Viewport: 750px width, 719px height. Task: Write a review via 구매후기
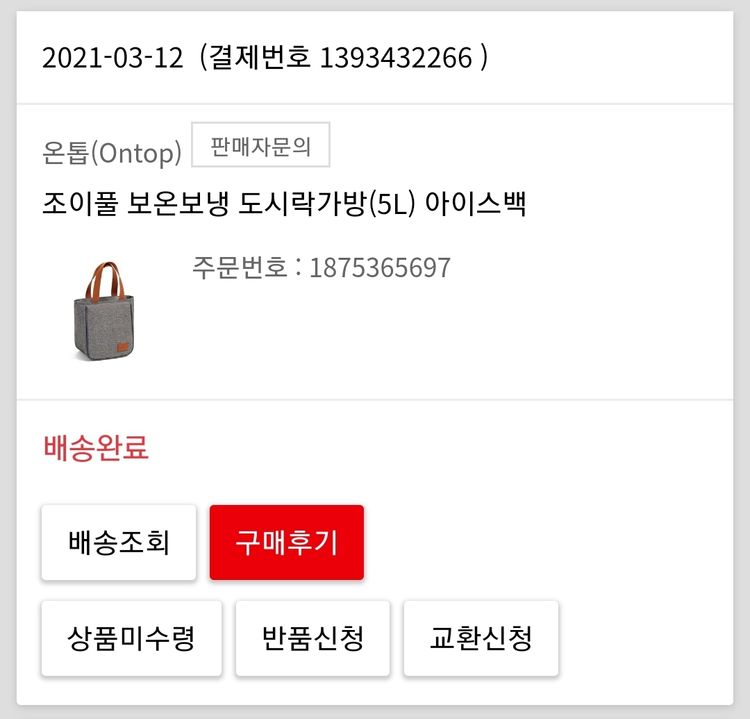[286, 543]
